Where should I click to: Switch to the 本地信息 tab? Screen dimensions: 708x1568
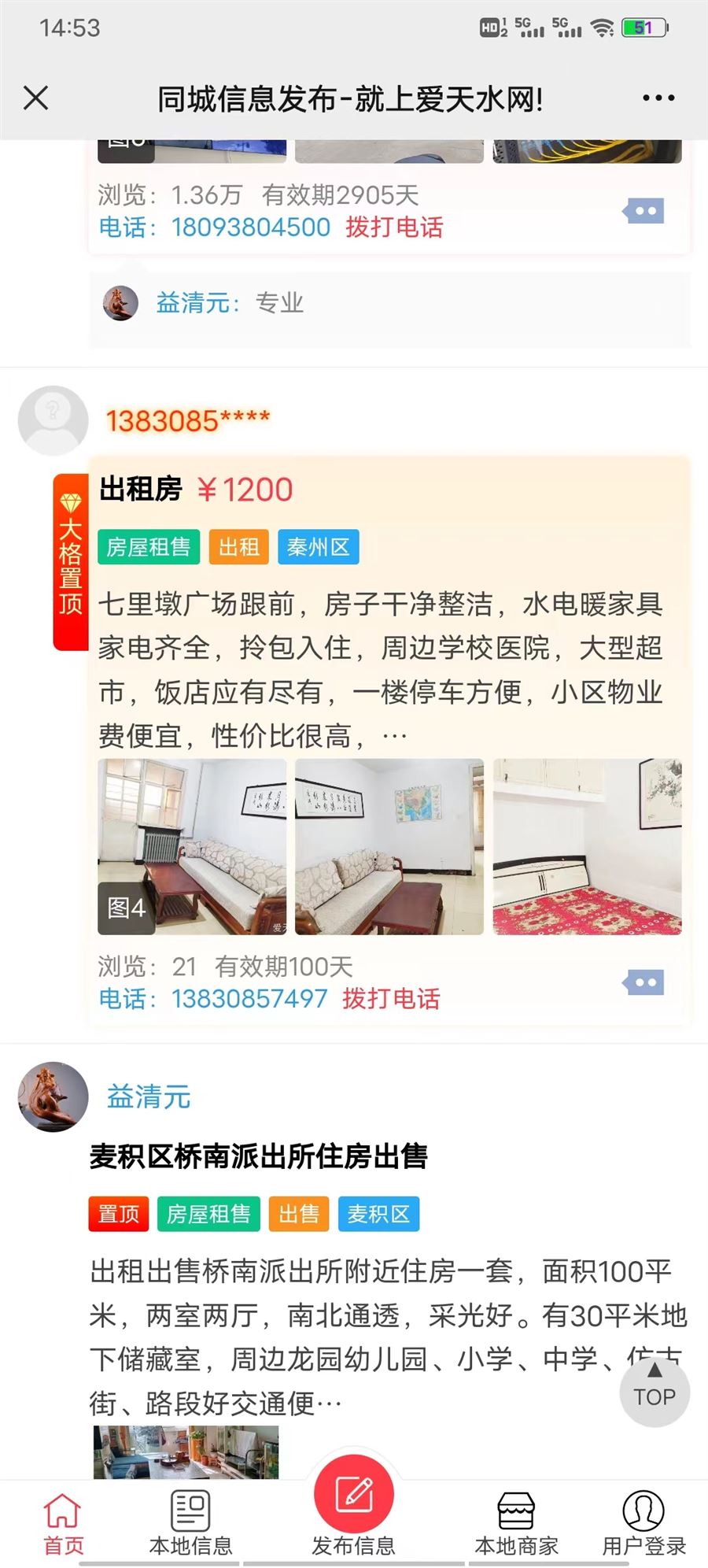pyautogui.click(x=190, y=1524)
